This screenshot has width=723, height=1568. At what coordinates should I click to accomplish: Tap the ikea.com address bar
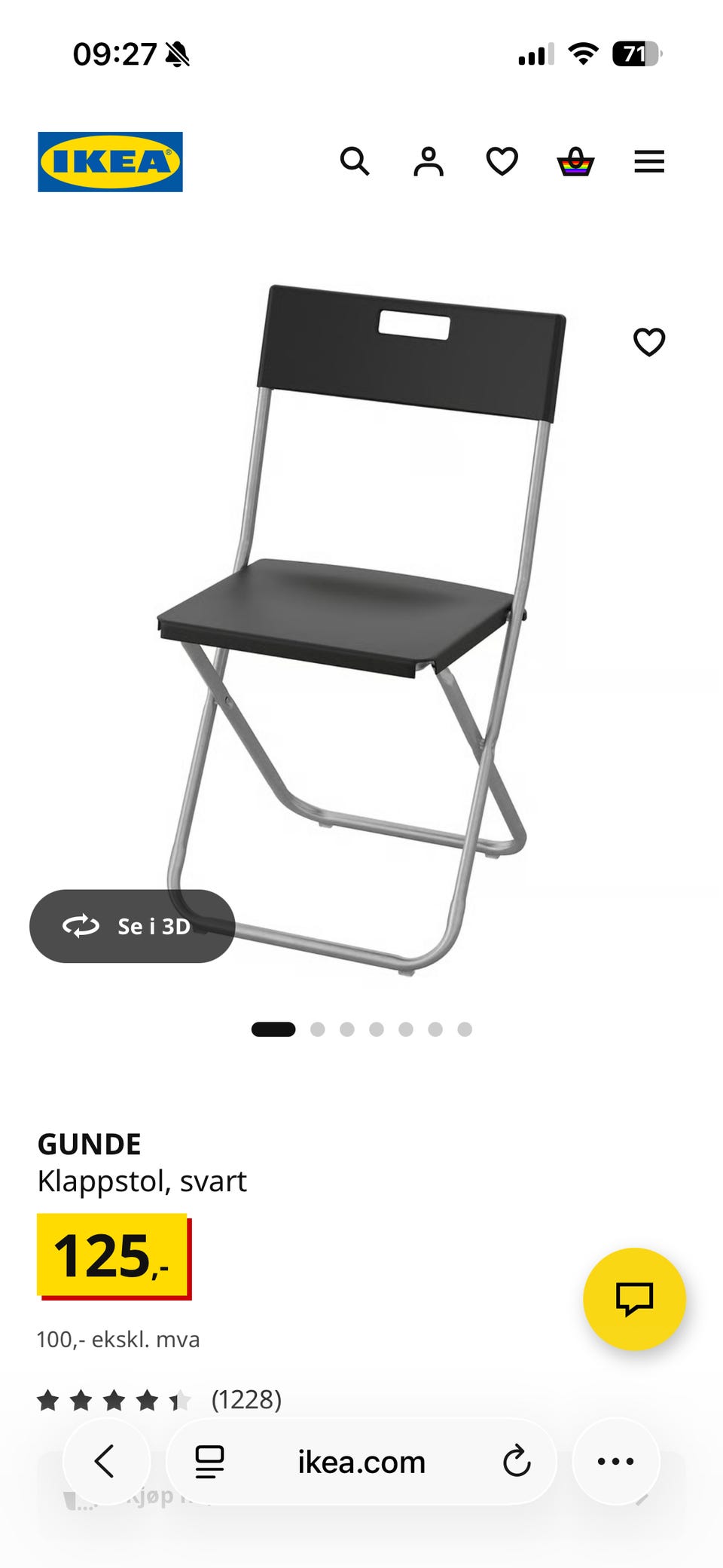tap(361, 1462)
